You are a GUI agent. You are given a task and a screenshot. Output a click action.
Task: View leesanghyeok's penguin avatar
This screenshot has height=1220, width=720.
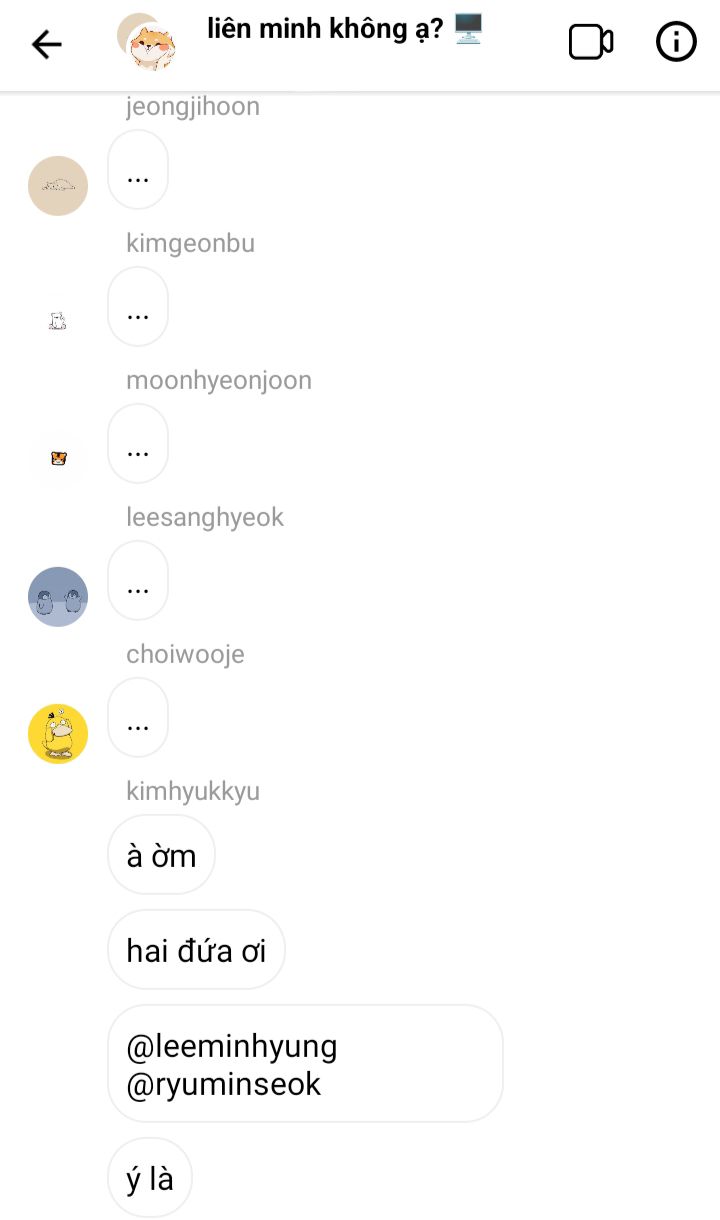[58, 597]
